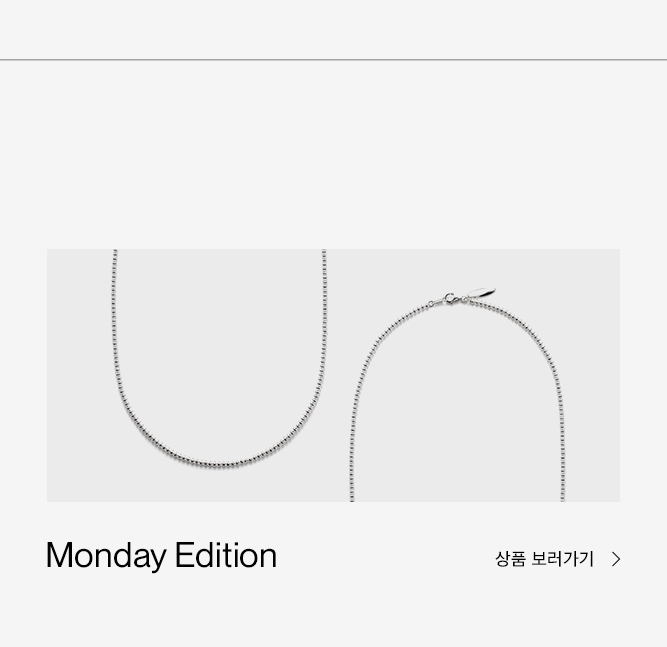The width and height of the screenshot is (667, 647).
Task: Open the Monday Edition necklace banner
Action: click(x=333, y=375)
